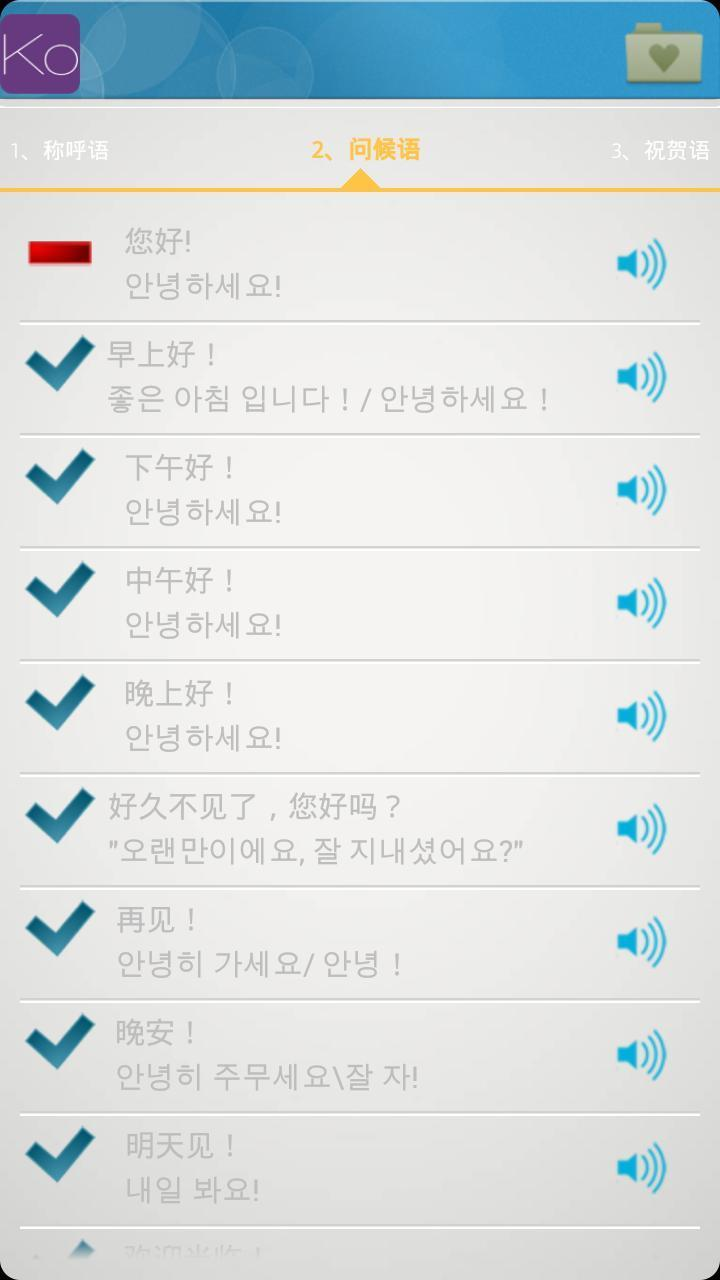Play audio for 您好!
This screenshot has height=1280, width=720.
(x=641, y=265)
